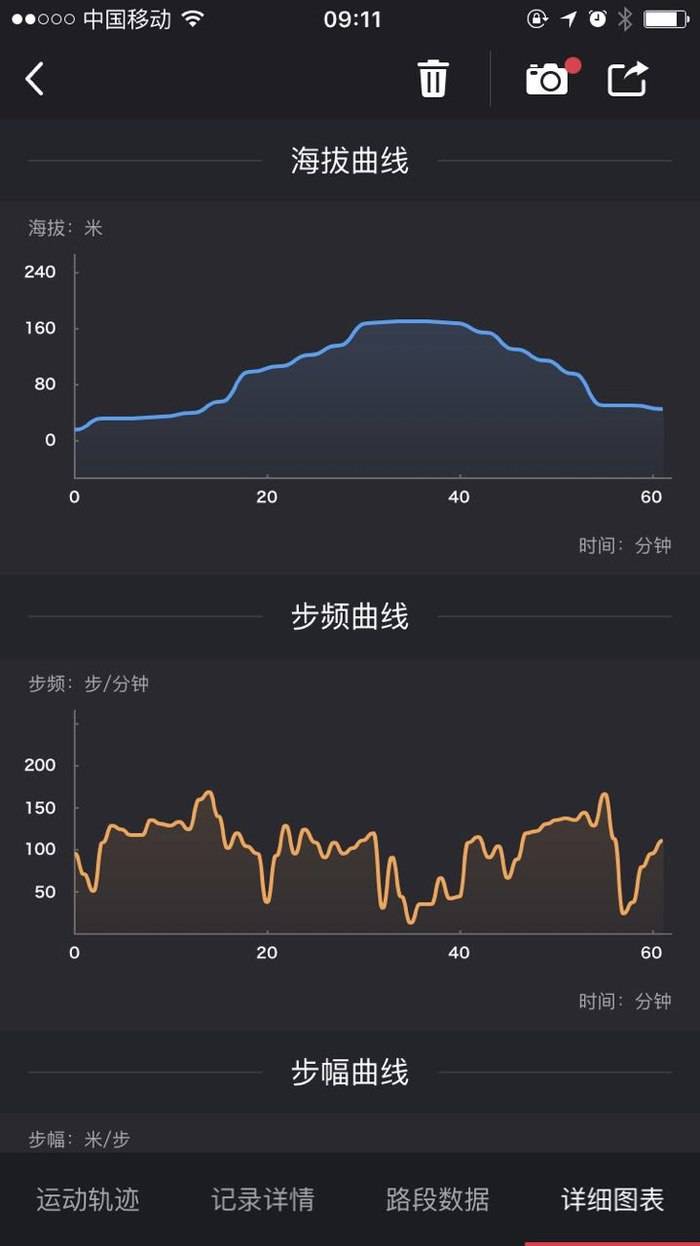Select the 路段数据 tab
Viewport: 700px width, 1246px height.
(438, 1199)
